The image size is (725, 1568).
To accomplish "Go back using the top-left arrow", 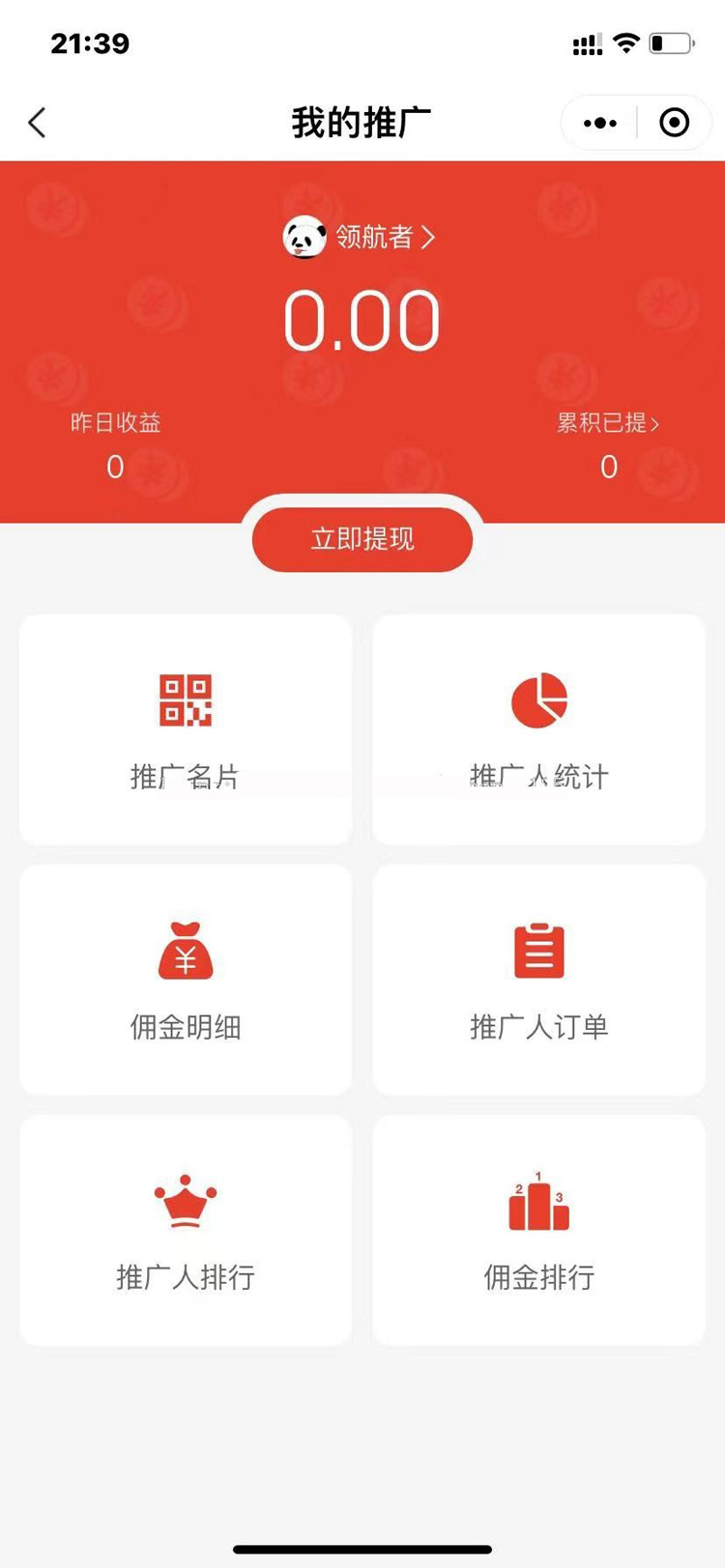I will coord(37,123).
